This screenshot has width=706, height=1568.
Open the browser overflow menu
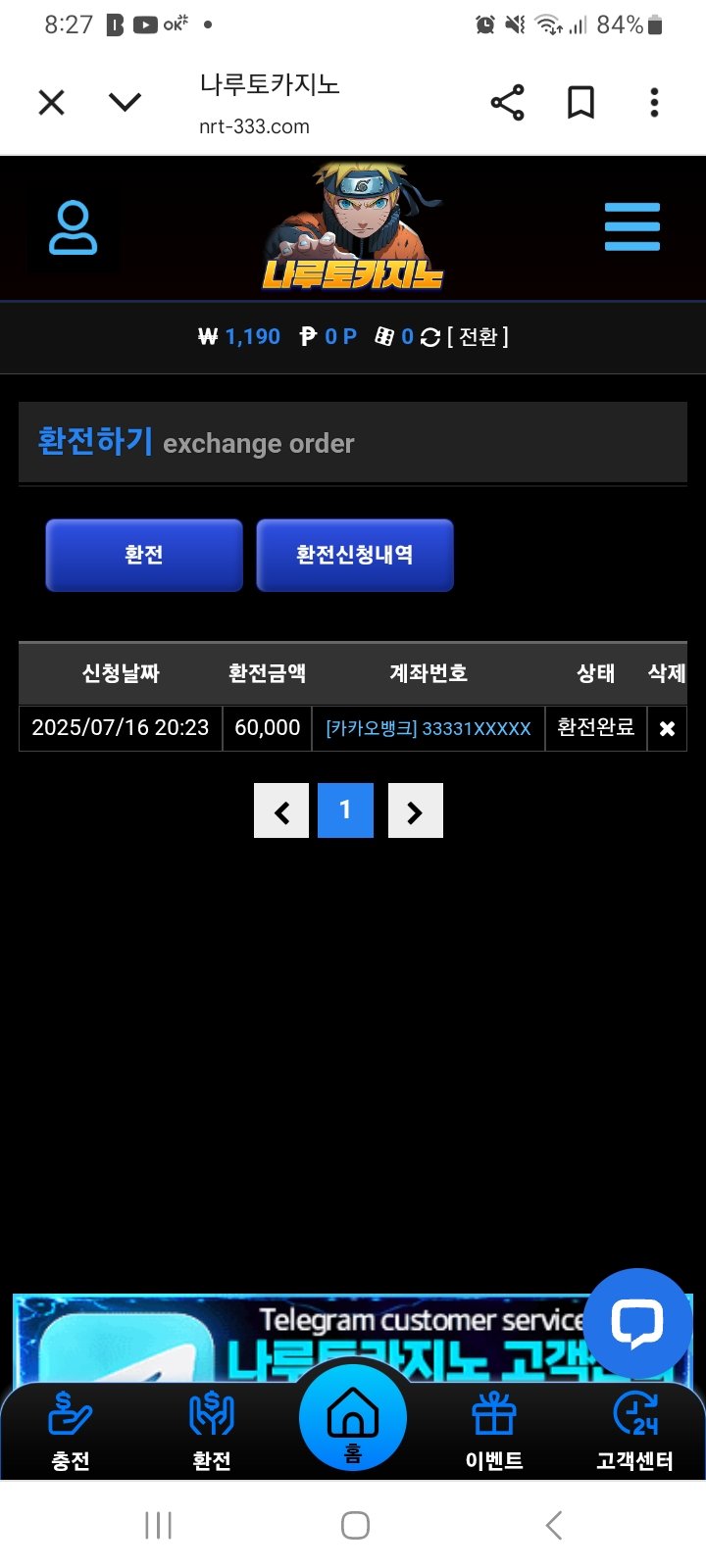[654, 102]
